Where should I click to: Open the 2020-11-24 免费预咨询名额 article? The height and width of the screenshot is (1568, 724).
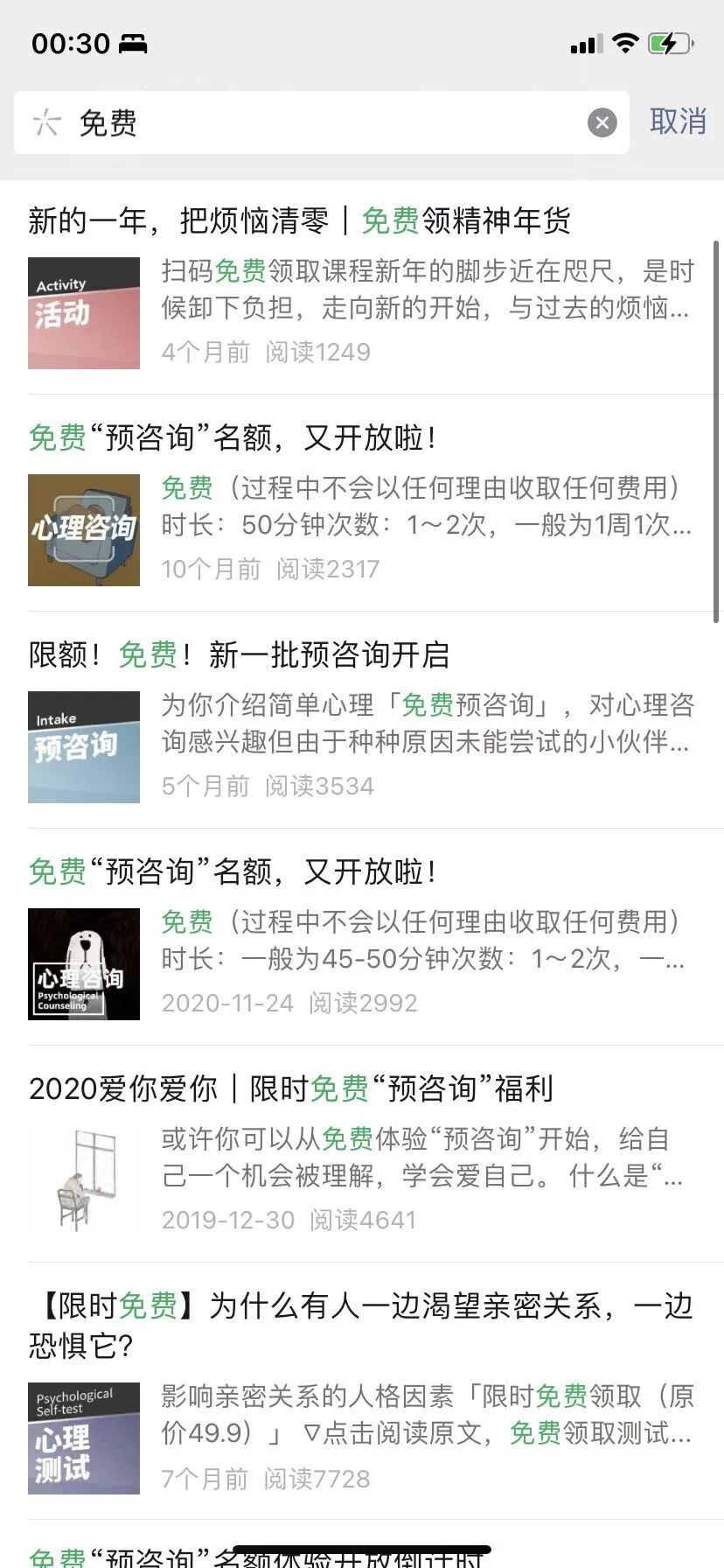233,871
